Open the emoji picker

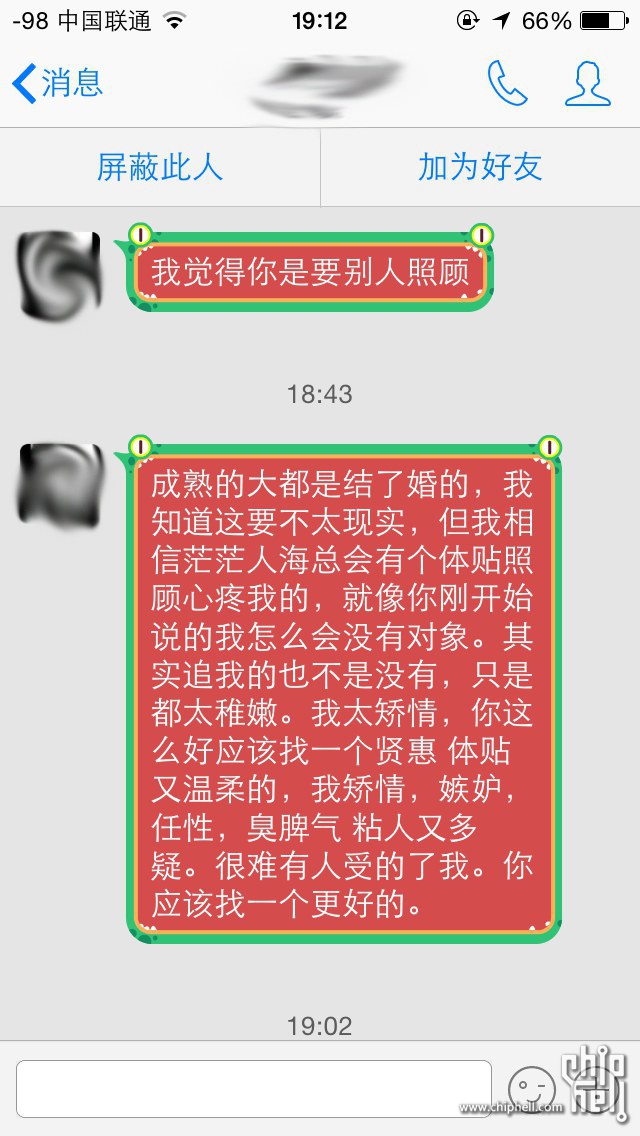coord(530,1089)
